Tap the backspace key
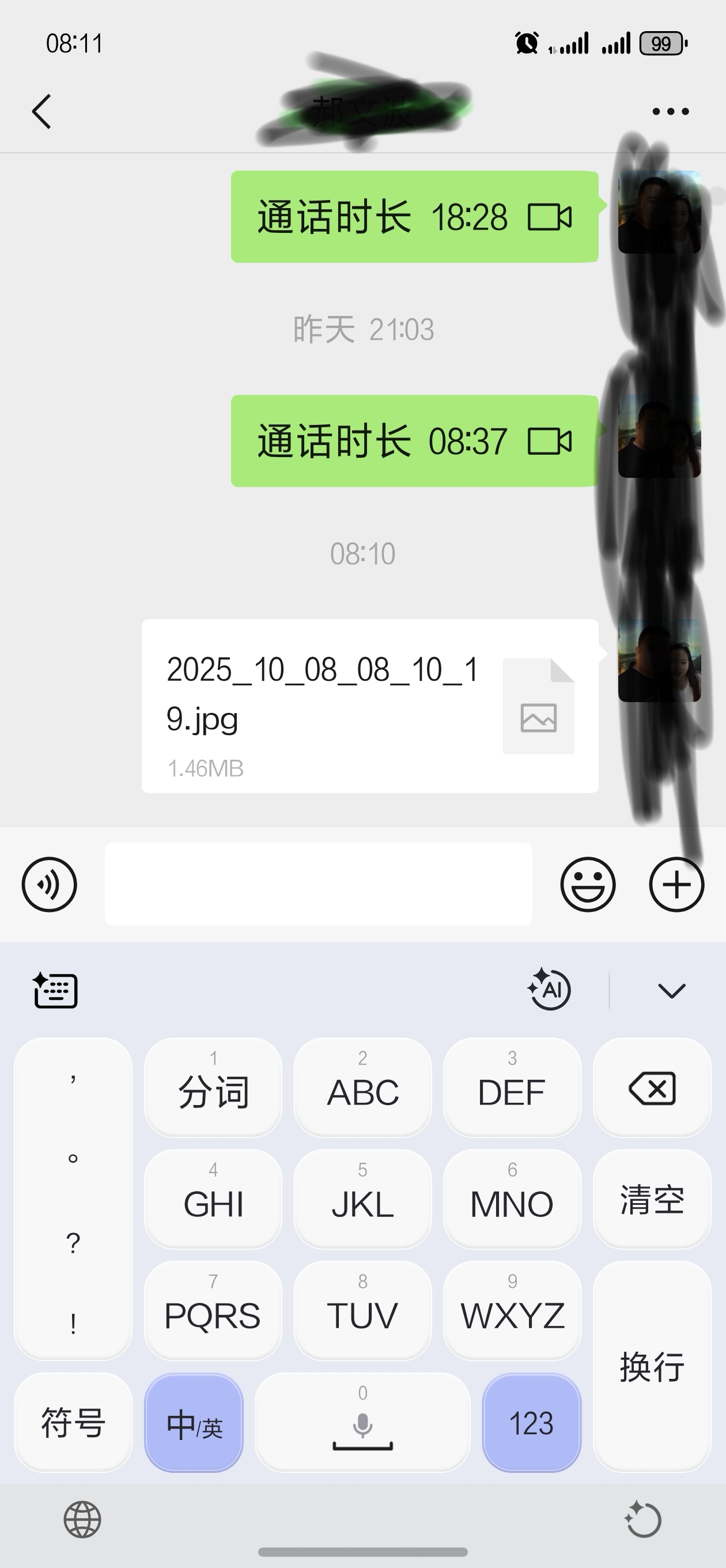 coord(652,1088)
